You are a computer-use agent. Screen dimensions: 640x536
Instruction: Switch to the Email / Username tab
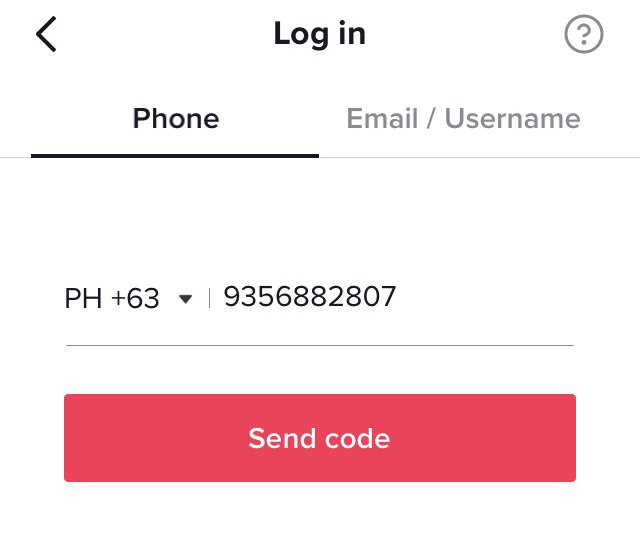pos(463,119)
